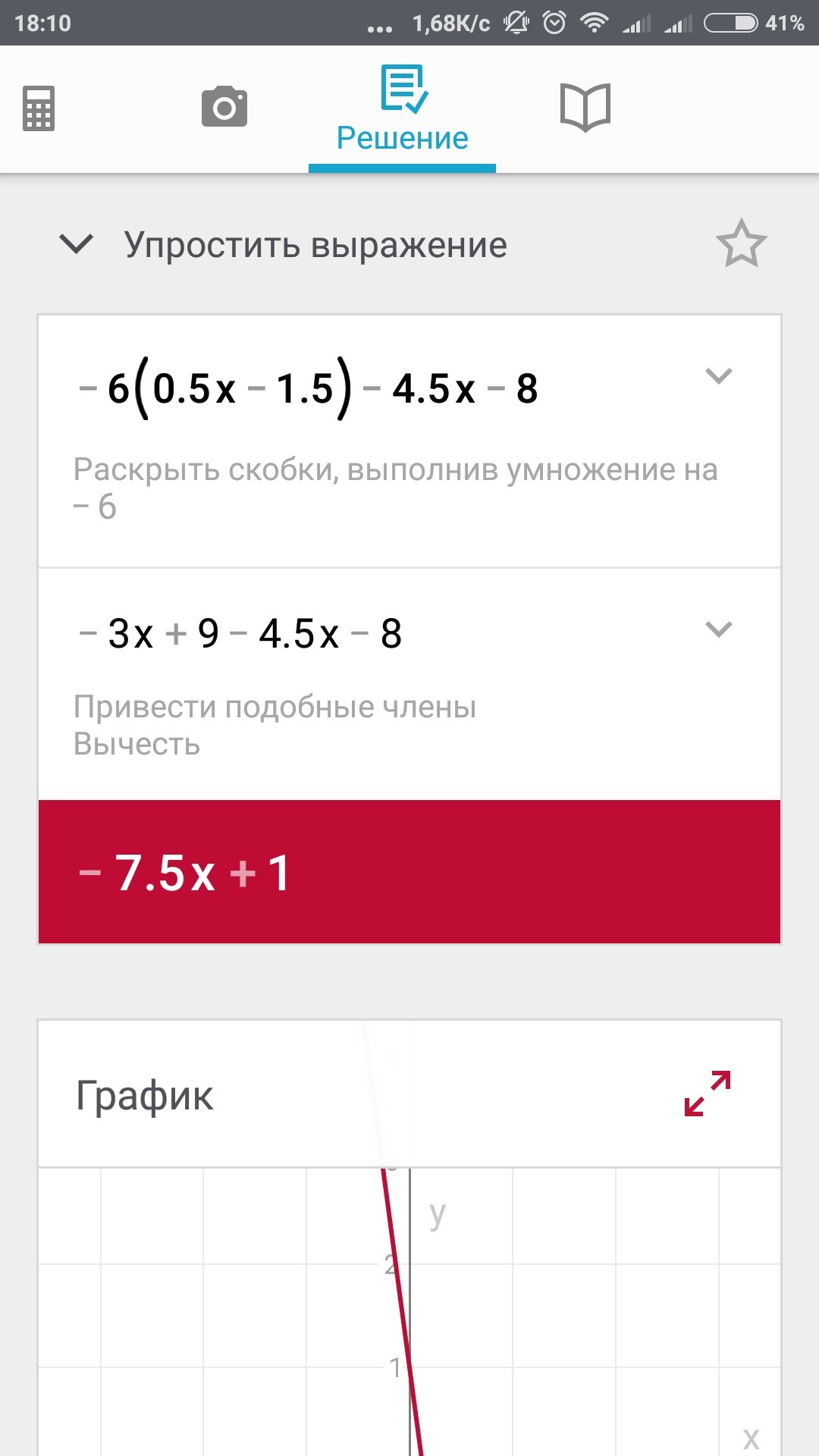The height and width of the screenshot is (1456, 819).
Task: Open the calculator tab
Action: [x=39, y=108]
